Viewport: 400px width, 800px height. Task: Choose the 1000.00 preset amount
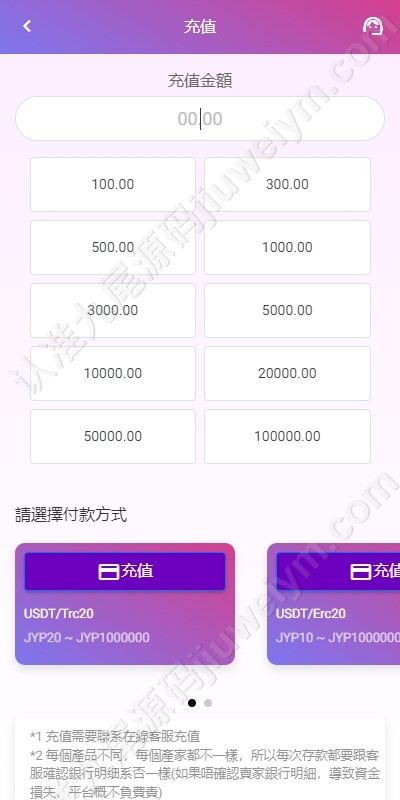point(287,247)
